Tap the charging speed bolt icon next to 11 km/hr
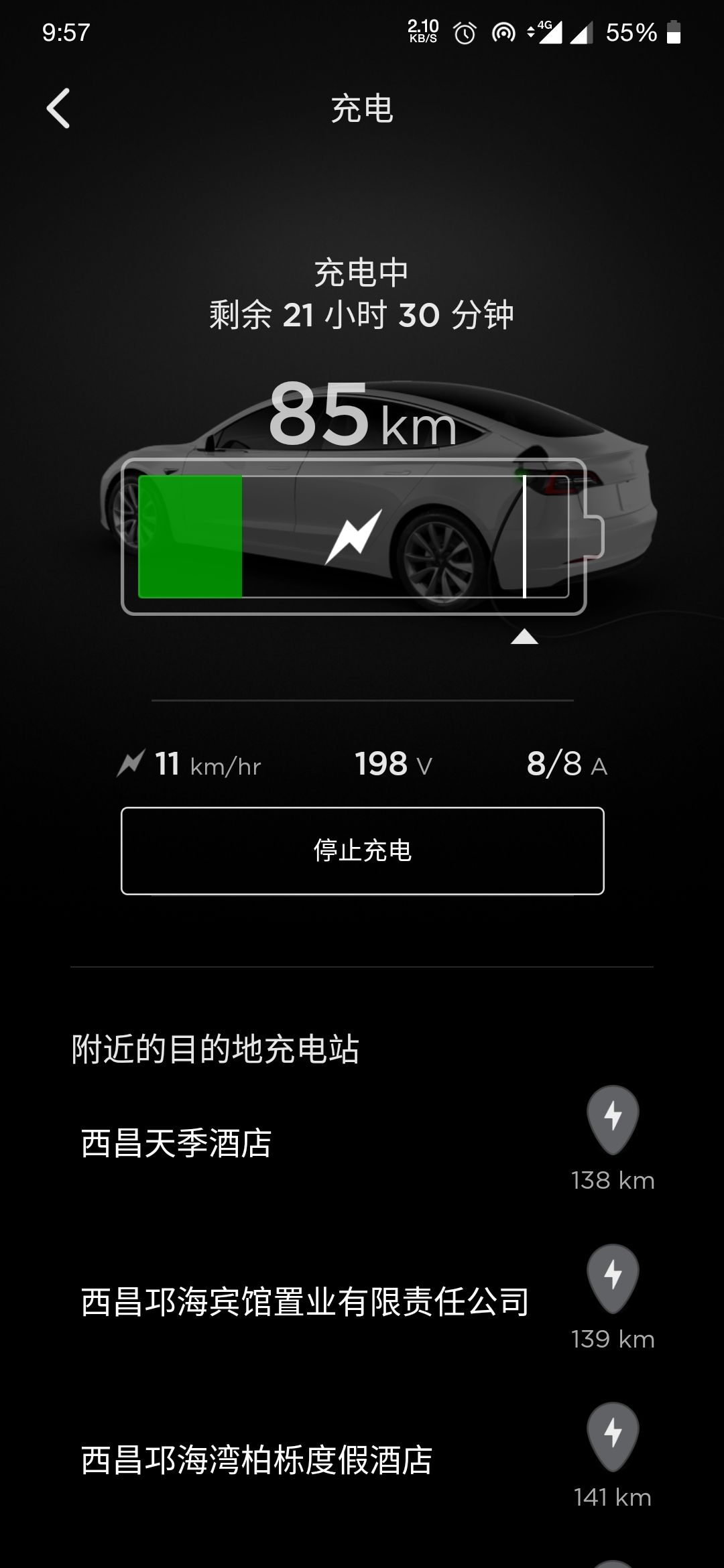724x1568 pixels. [131, 762]
